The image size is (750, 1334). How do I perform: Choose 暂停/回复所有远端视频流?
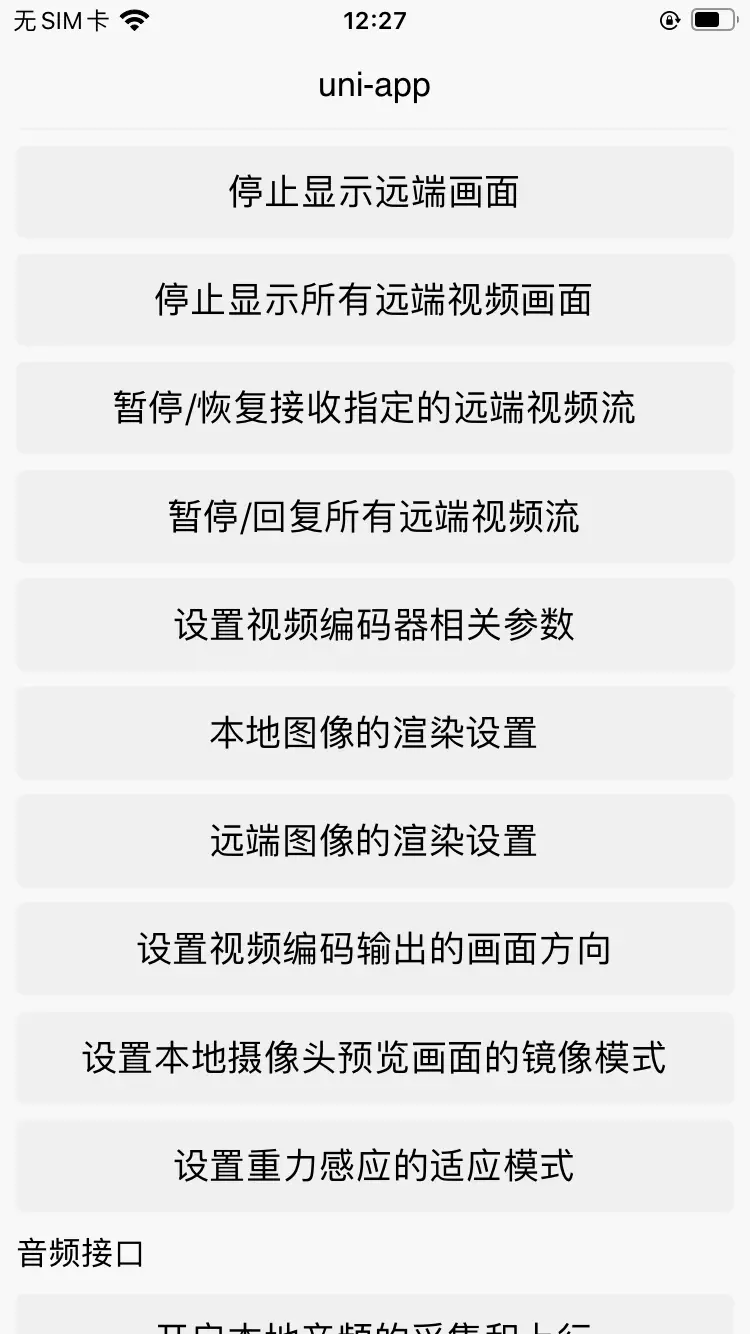[375, 517]
